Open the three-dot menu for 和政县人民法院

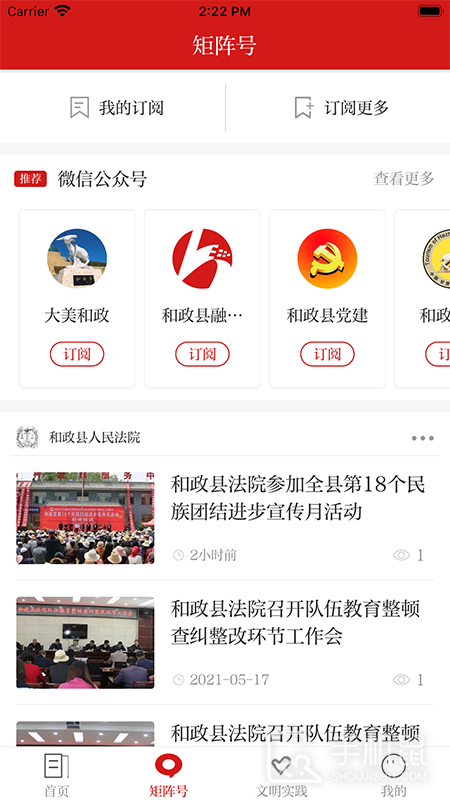click(422, 438)
